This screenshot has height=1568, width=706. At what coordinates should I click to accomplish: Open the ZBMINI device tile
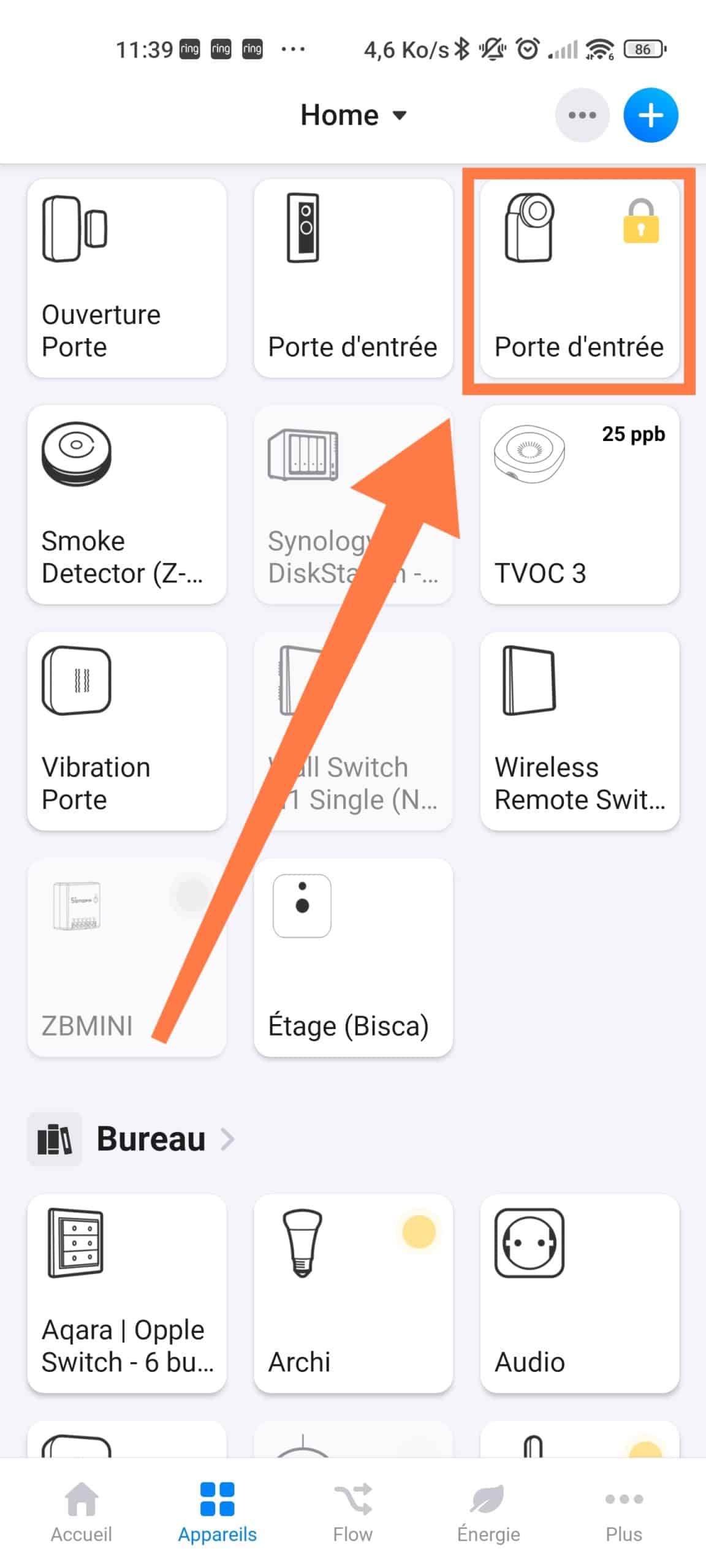[x=127, y=957]
